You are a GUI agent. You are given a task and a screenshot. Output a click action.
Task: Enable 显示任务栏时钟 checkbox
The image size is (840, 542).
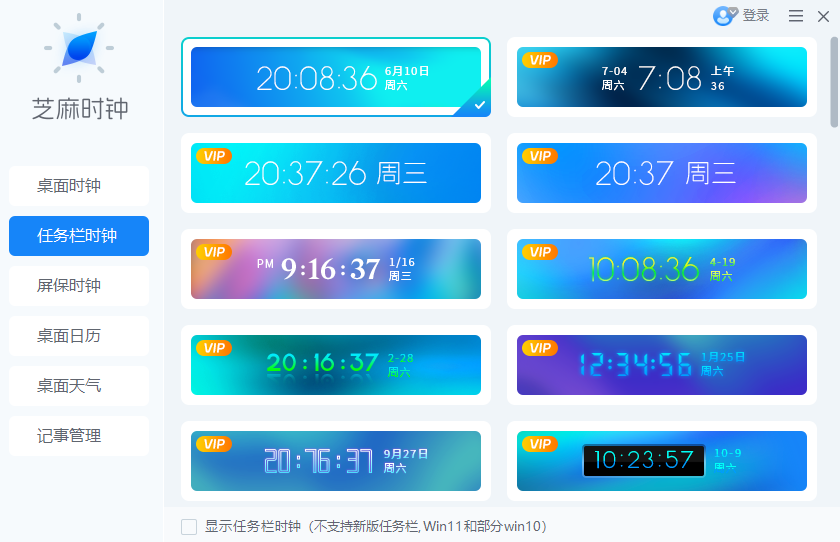(x=189, y=526)
